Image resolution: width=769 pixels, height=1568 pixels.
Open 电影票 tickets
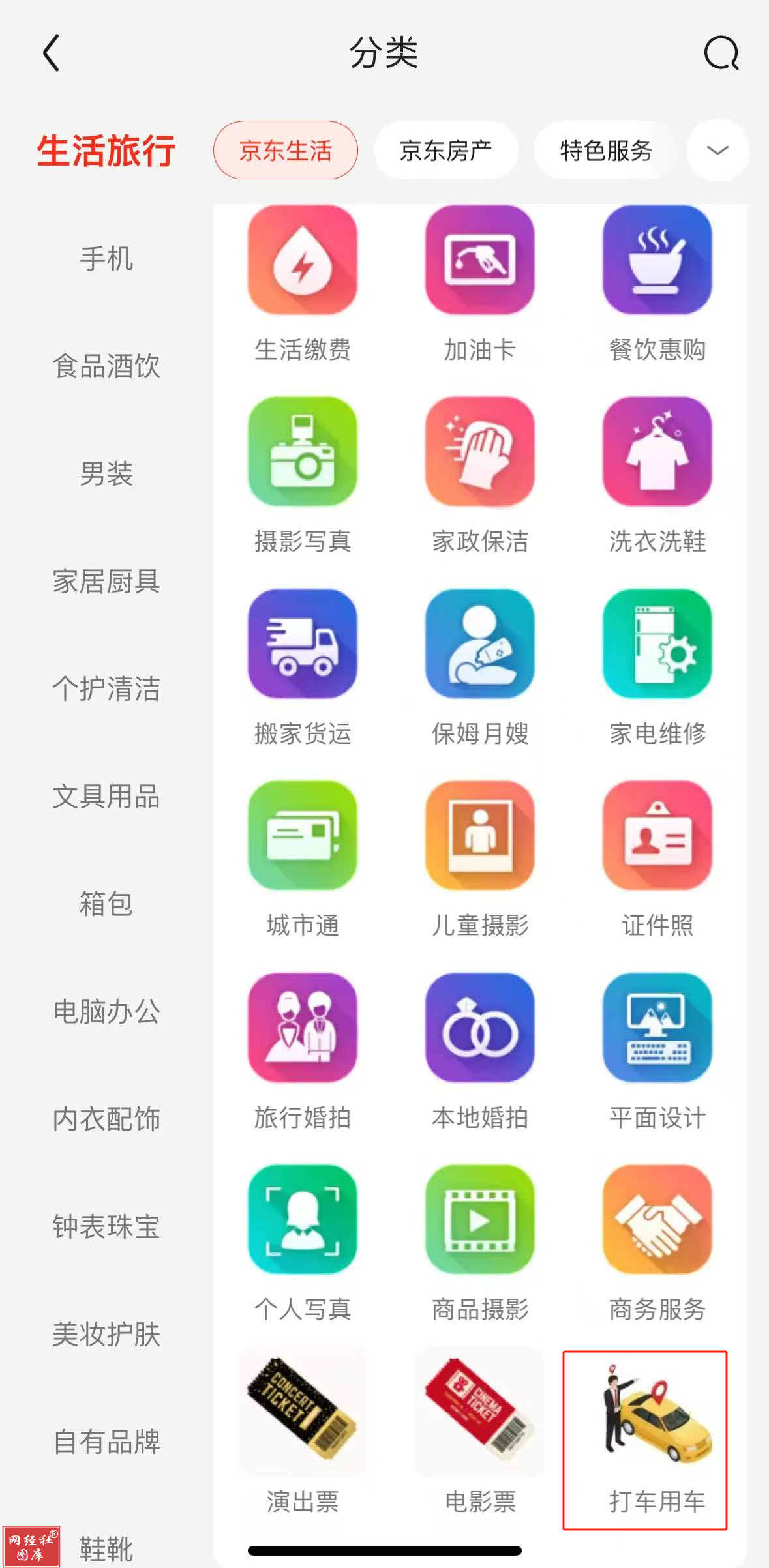(x=480, y=1432)
